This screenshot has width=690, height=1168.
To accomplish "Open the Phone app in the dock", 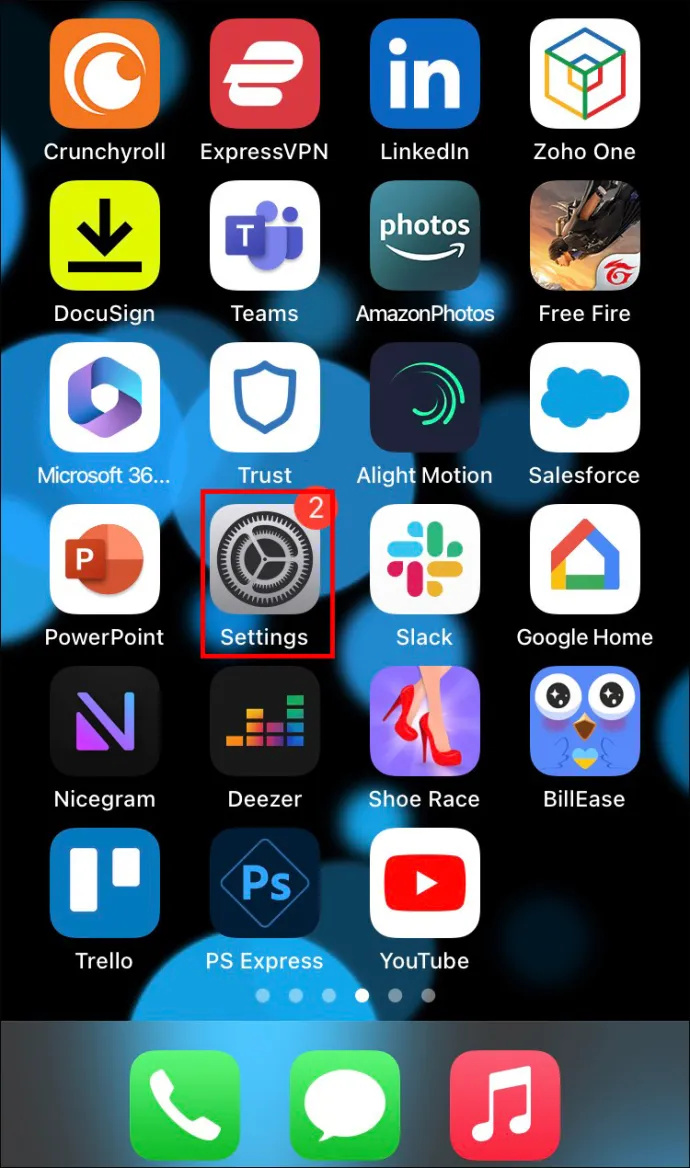I will (x=185, y=1104).
